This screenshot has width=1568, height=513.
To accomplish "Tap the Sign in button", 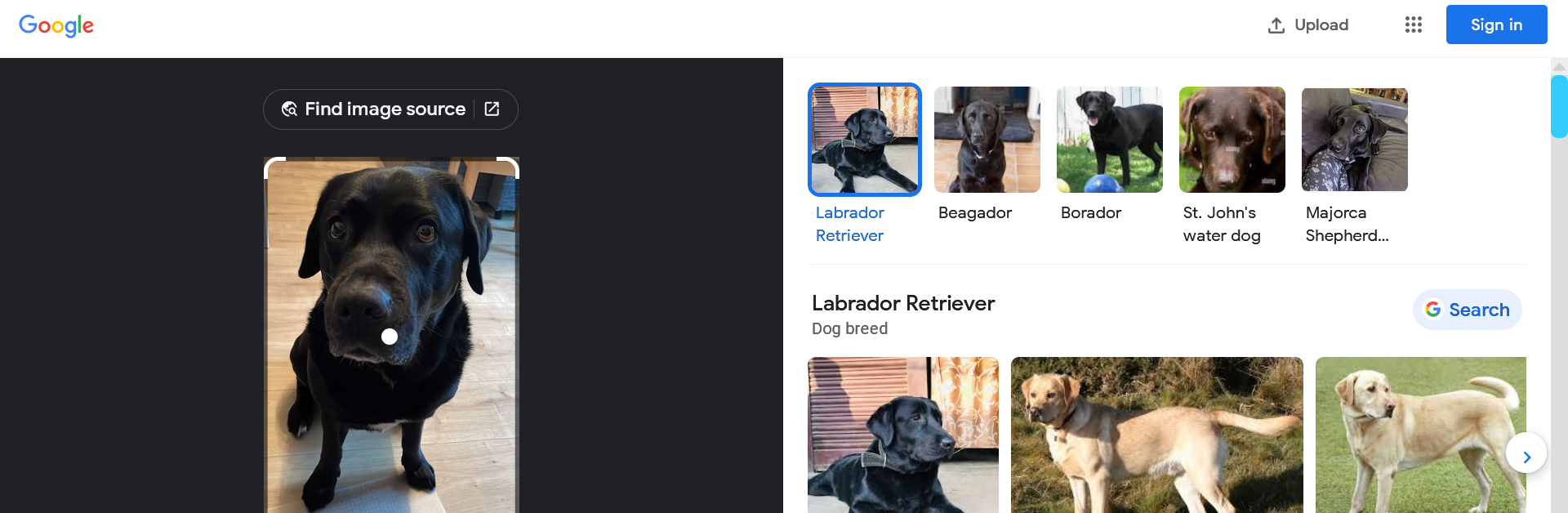I will [1496, 25].
